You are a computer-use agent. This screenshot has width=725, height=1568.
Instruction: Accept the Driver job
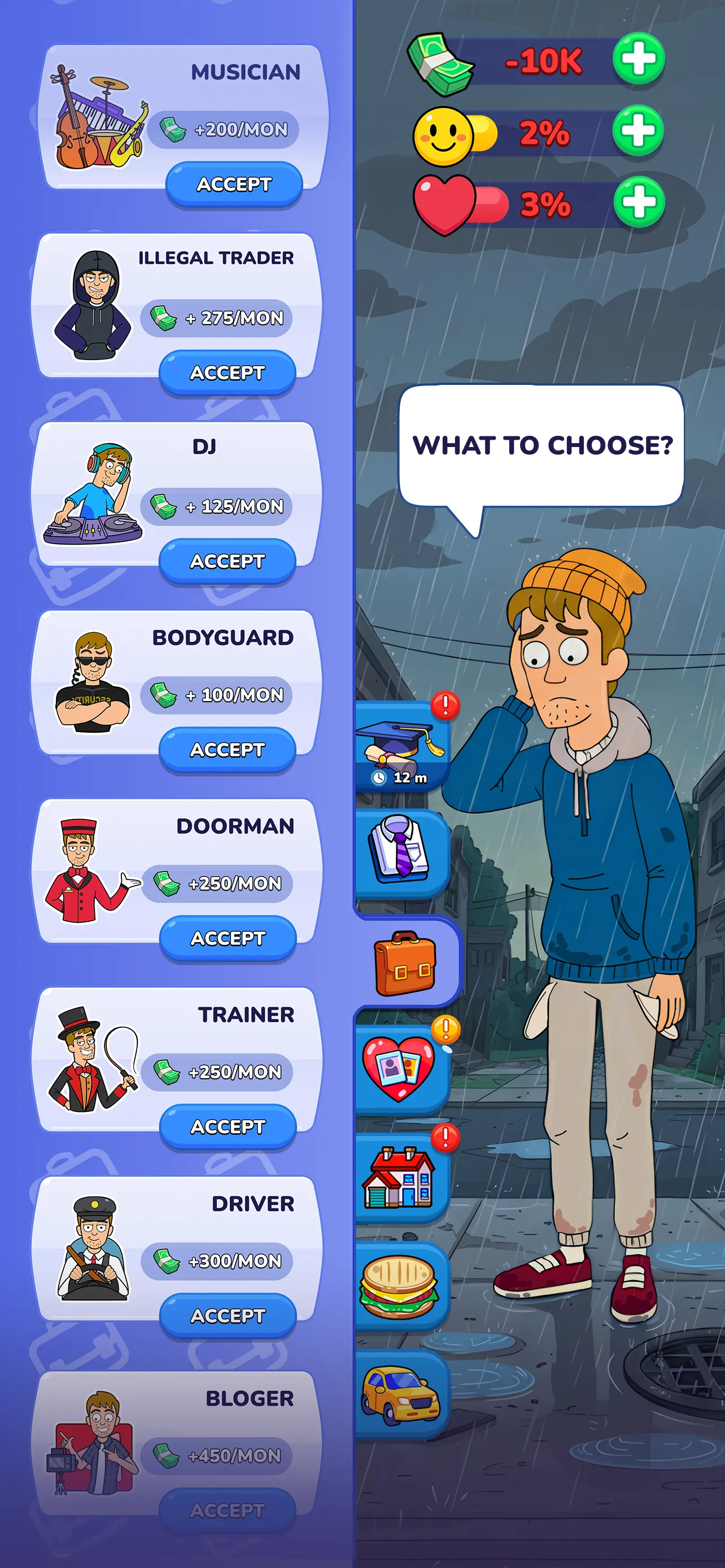(228, 1315)
